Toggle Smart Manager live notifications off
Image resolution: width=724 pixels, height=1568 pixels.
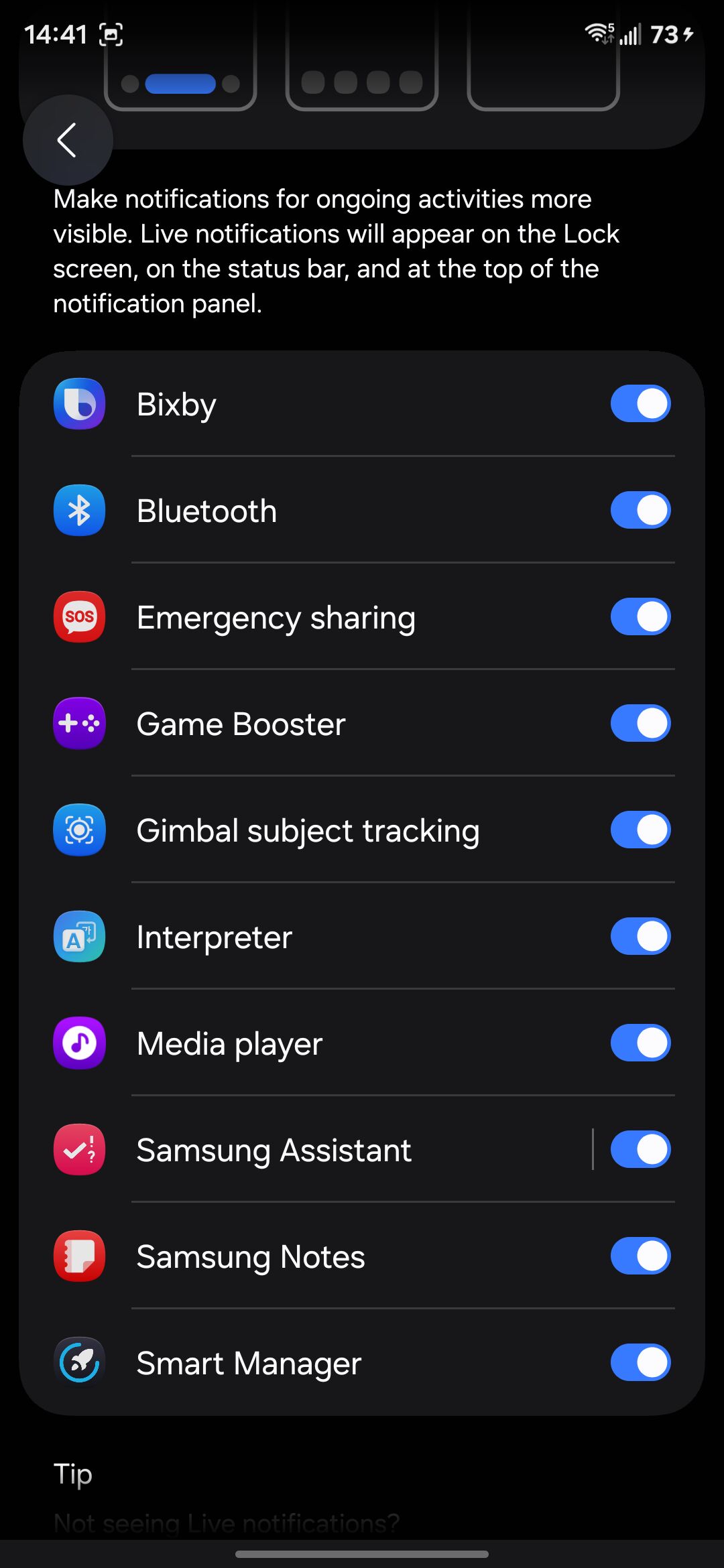(640, 1362)
